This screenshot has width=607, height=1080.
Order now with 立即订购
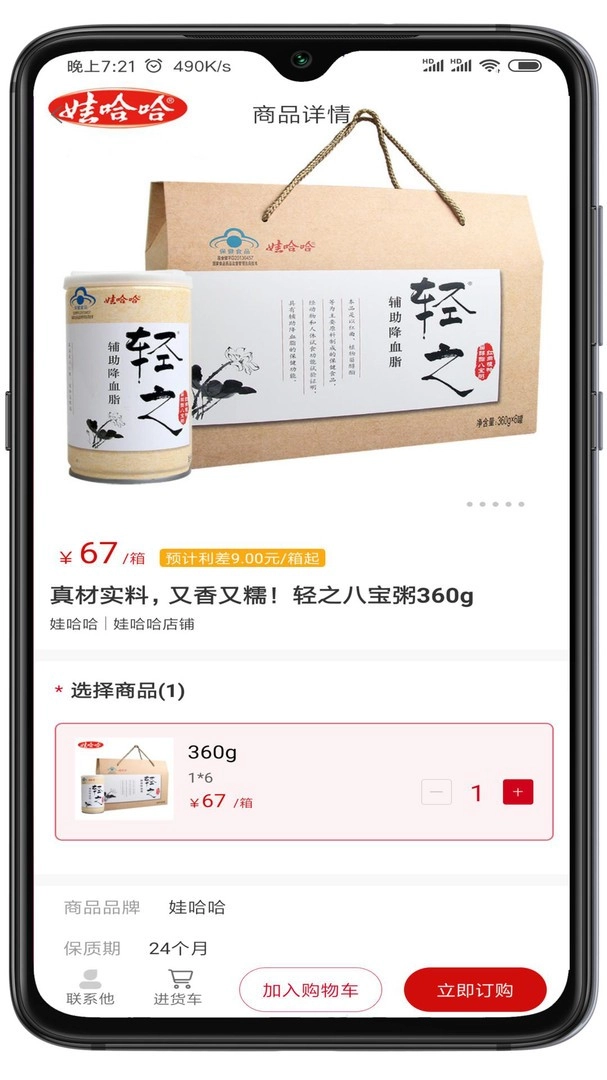(x=475, y=990)
